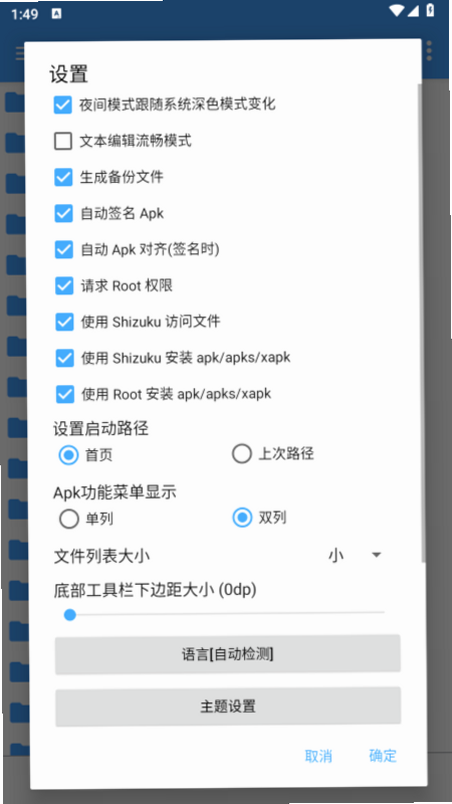Open 主题设置
452x804 pixels.
click(x=228, y=707)
